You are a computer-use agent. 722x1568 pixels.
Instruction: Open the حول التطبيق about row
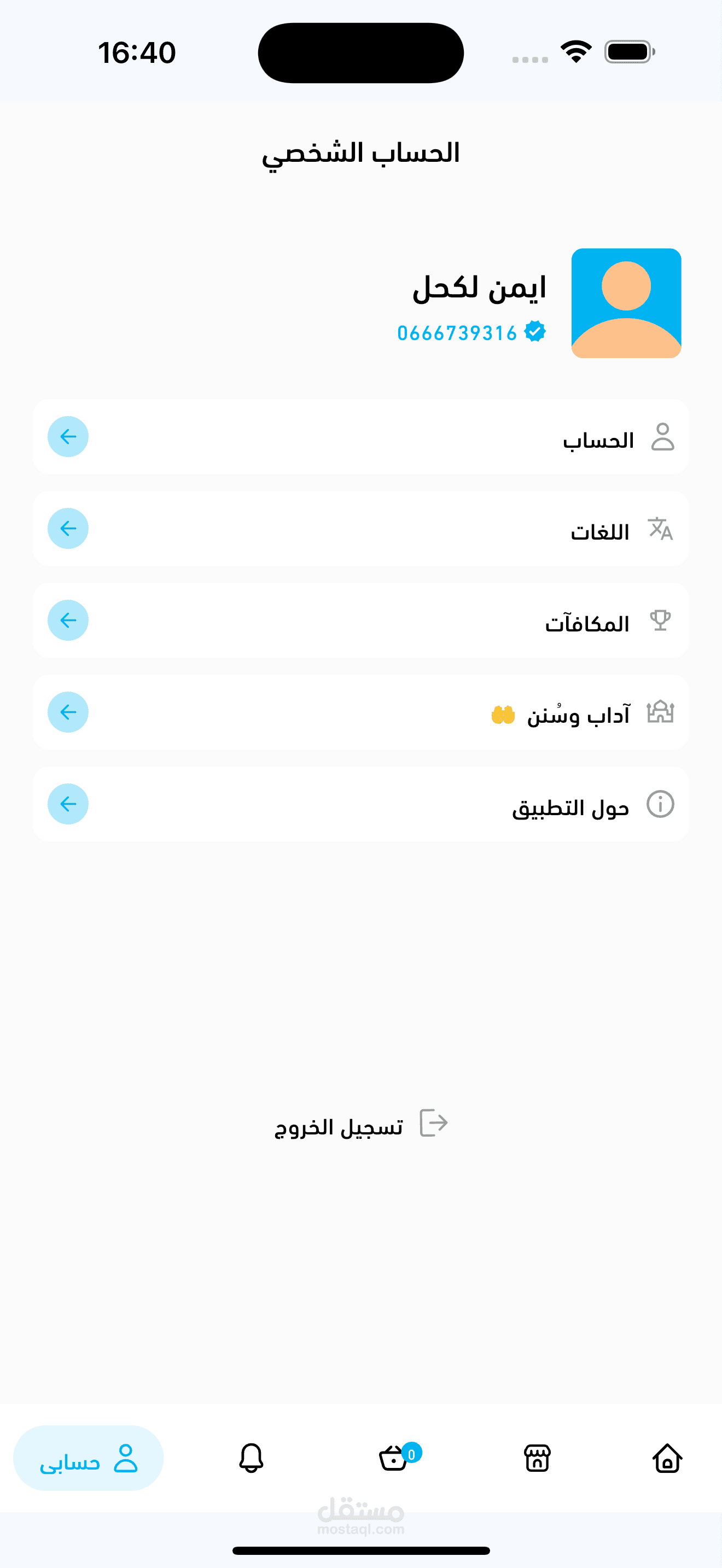pyautogui.click(x=360, y=805)
